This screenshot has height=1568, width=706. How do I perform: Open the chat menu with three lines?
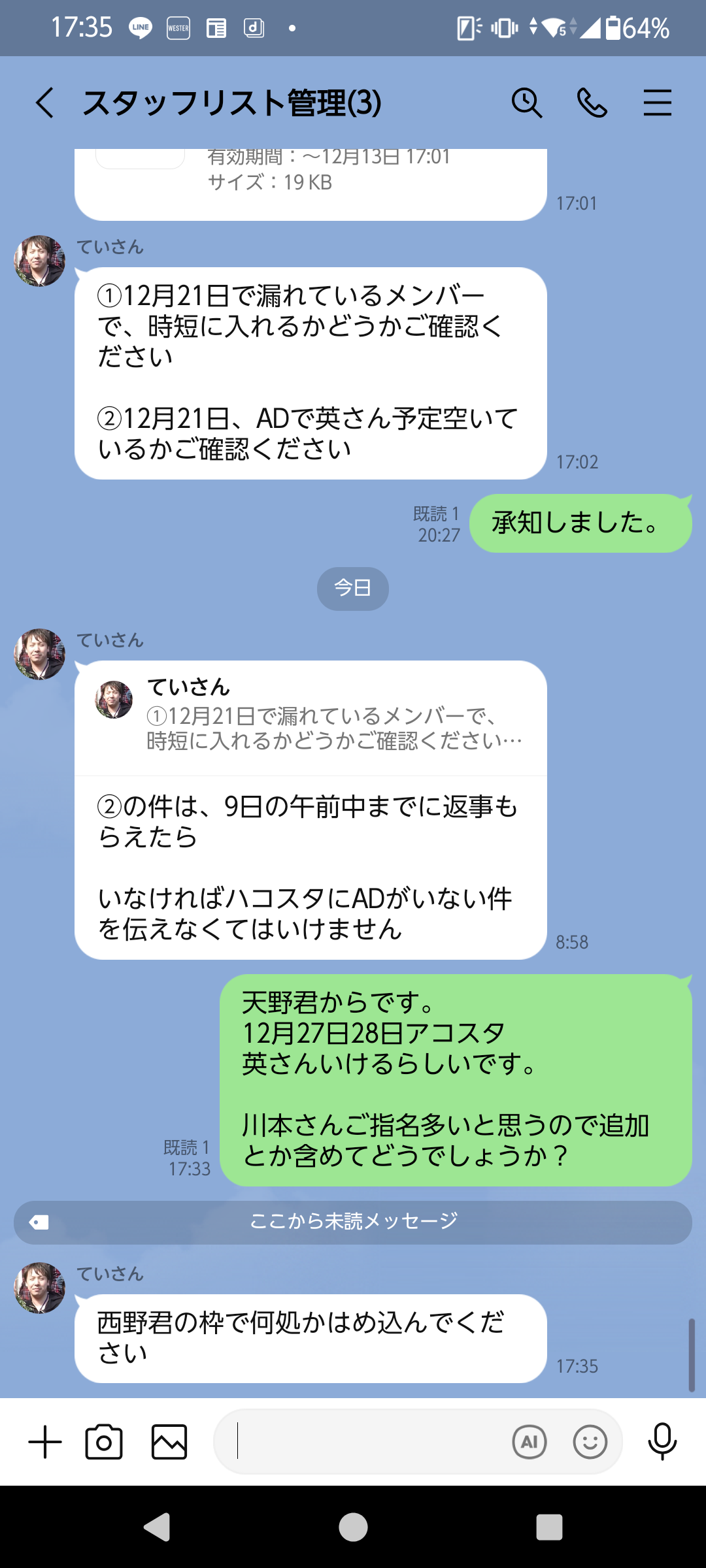(657, 103)
